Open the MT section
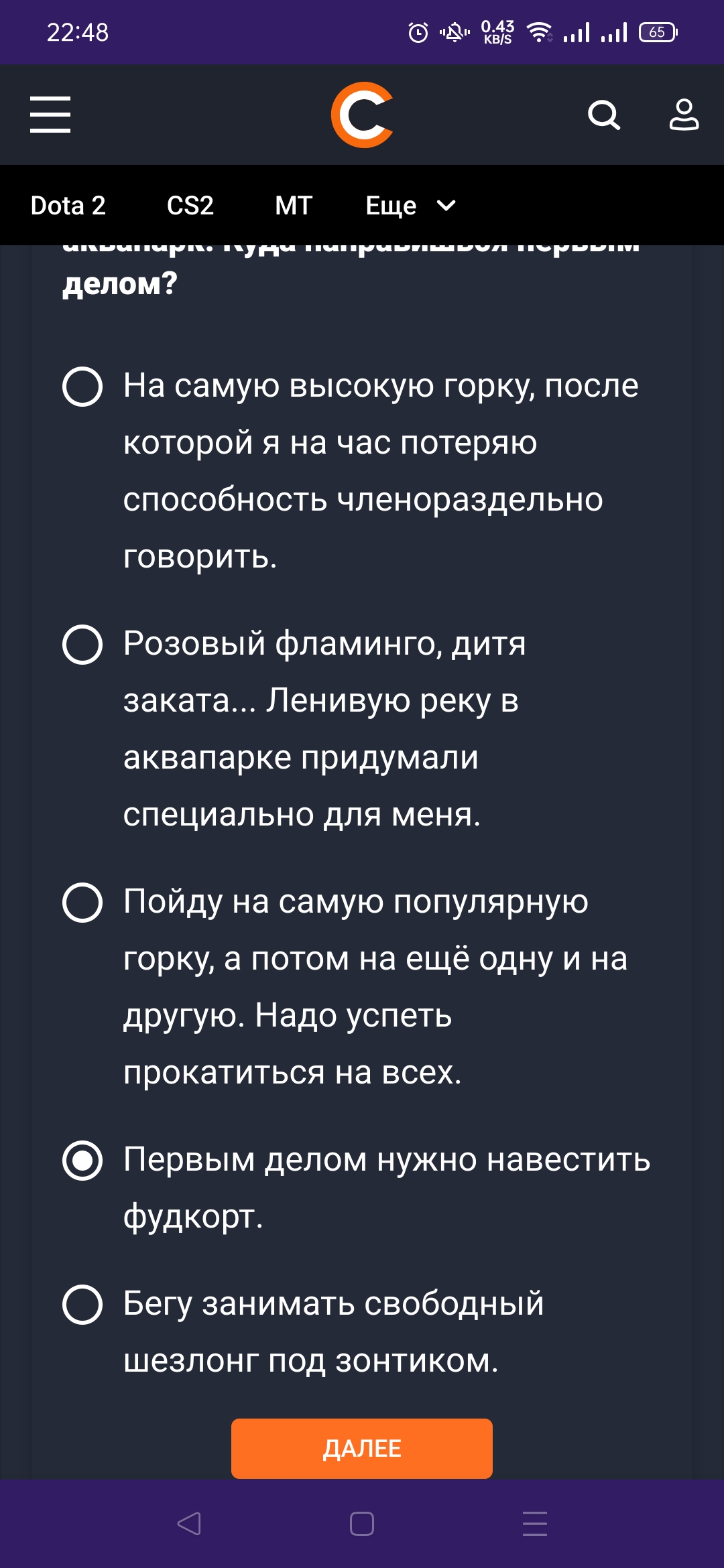Image resolution: width=724 pixels, height=1568 pixels. (x=294, y=206)
